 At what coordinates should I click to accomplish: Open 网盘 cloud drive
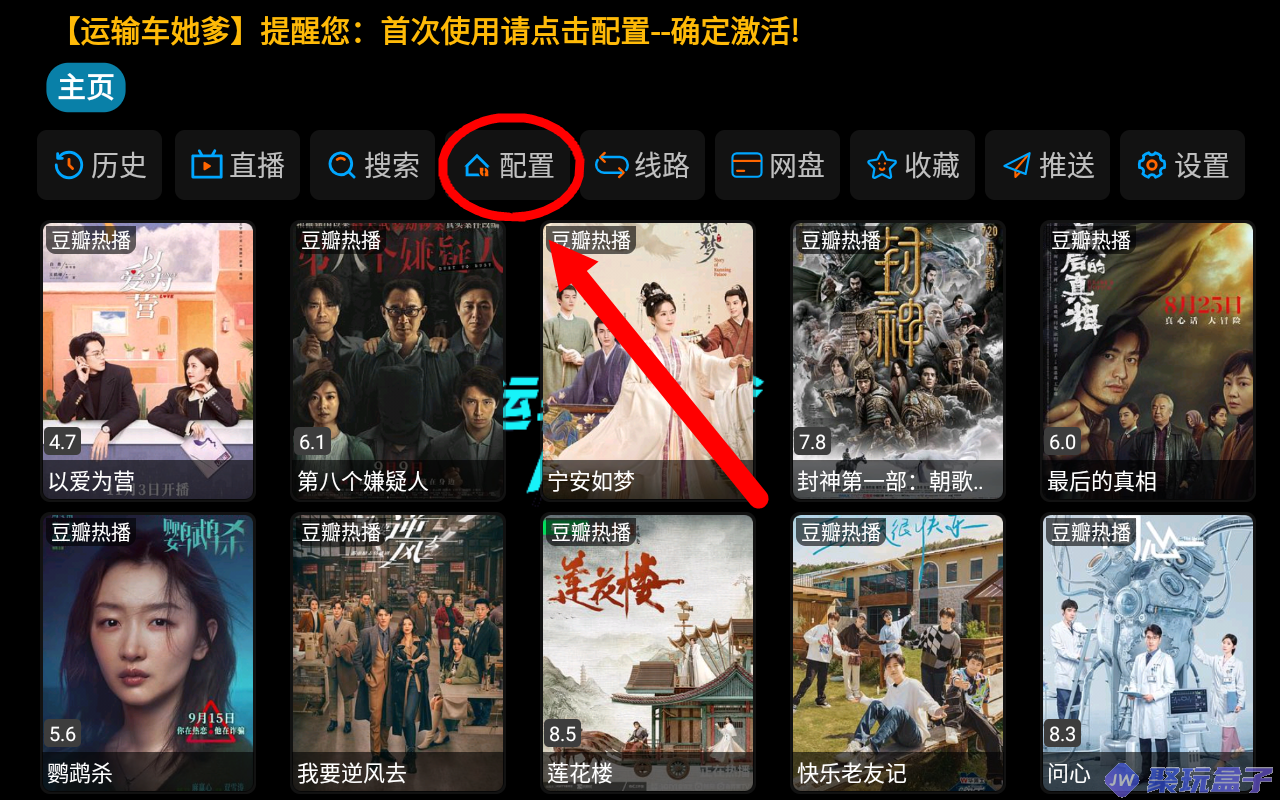777,165
